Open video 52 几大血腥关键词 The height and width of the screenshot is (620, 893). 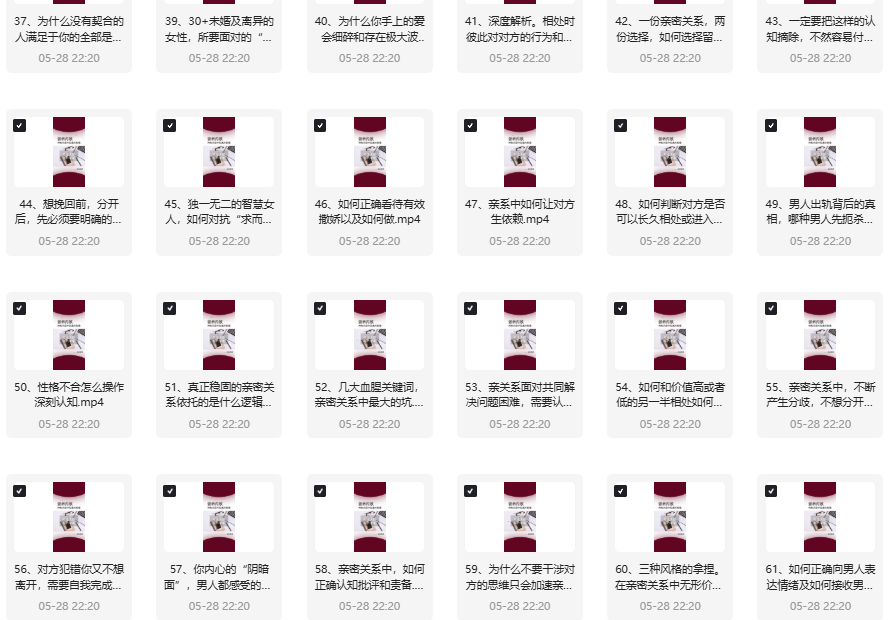click(369, 335)
